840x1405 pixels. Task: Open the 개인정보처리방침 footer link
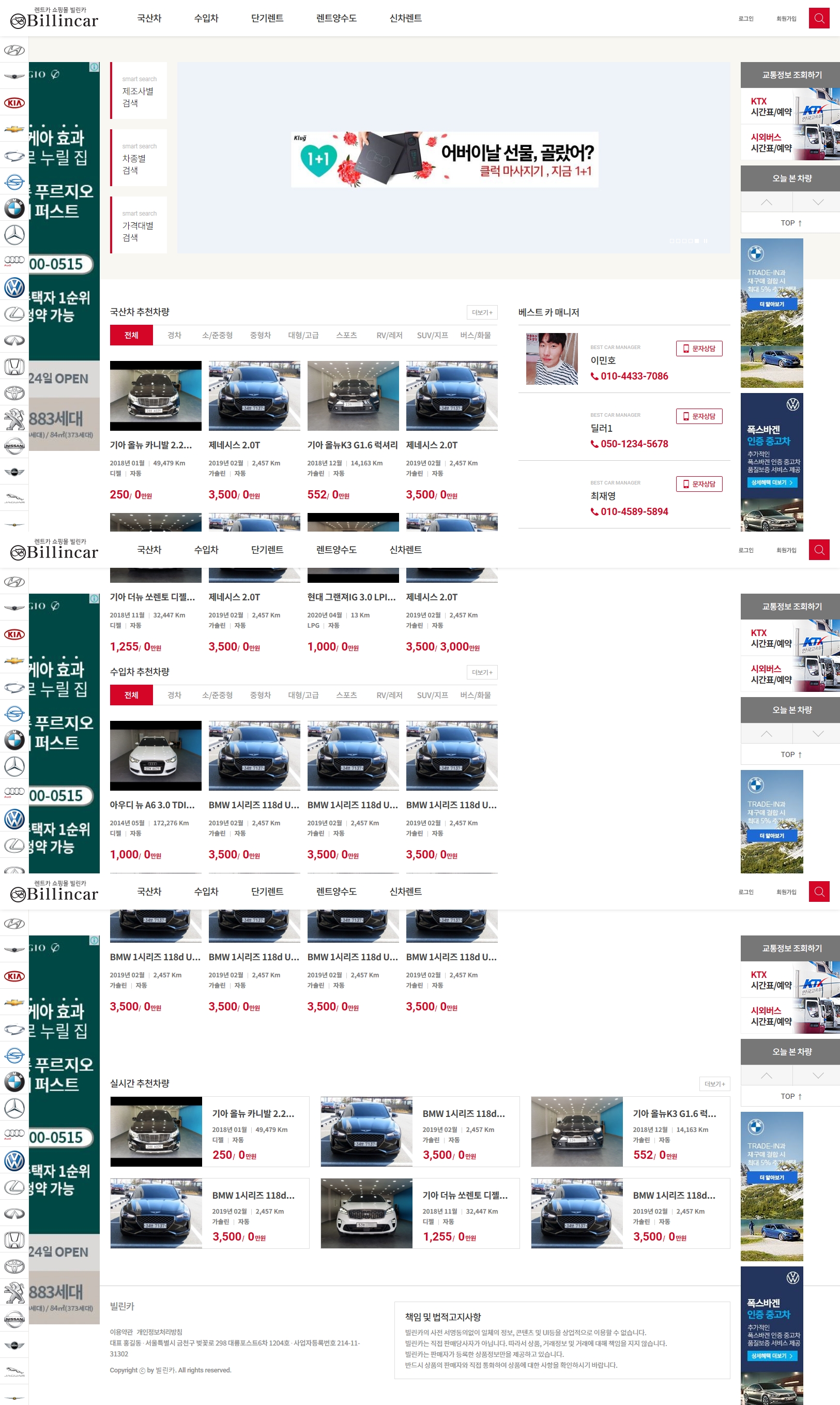point(159,1333)
